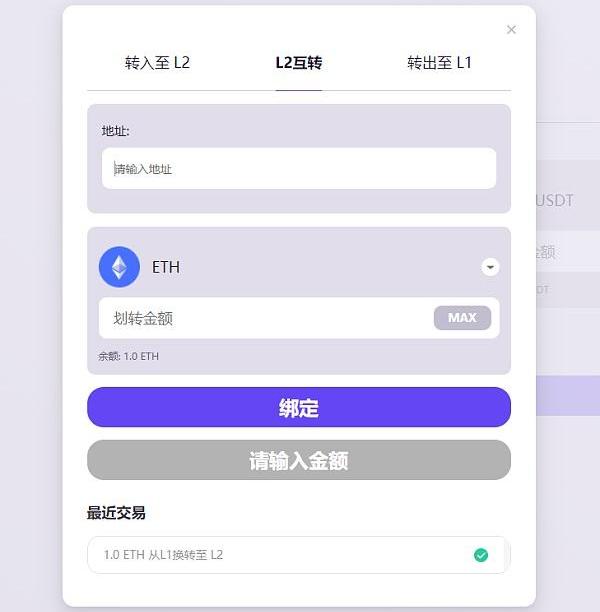The image size is (600, 612).
Task: Tap the transfer amount field
Action: tap(260, 318)
